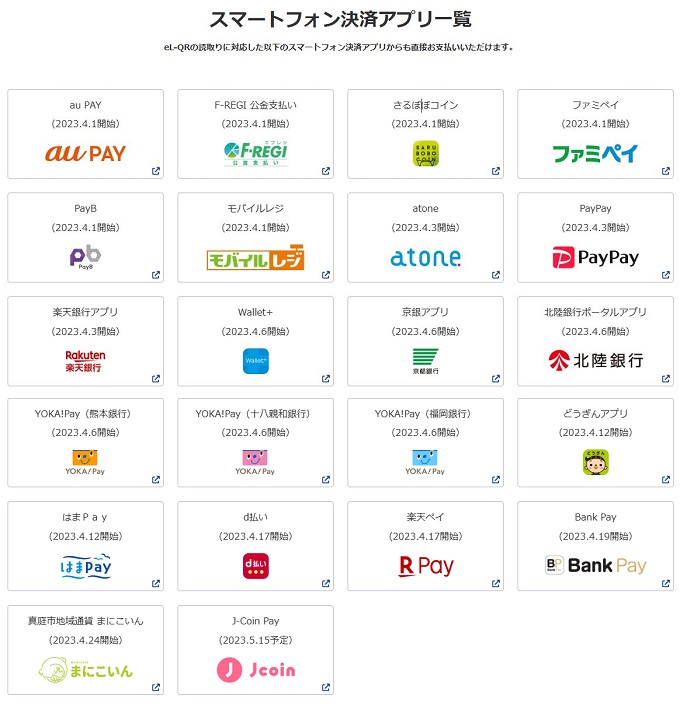
Task: Tap the PayB app card
Action: [x=85, y=237]
